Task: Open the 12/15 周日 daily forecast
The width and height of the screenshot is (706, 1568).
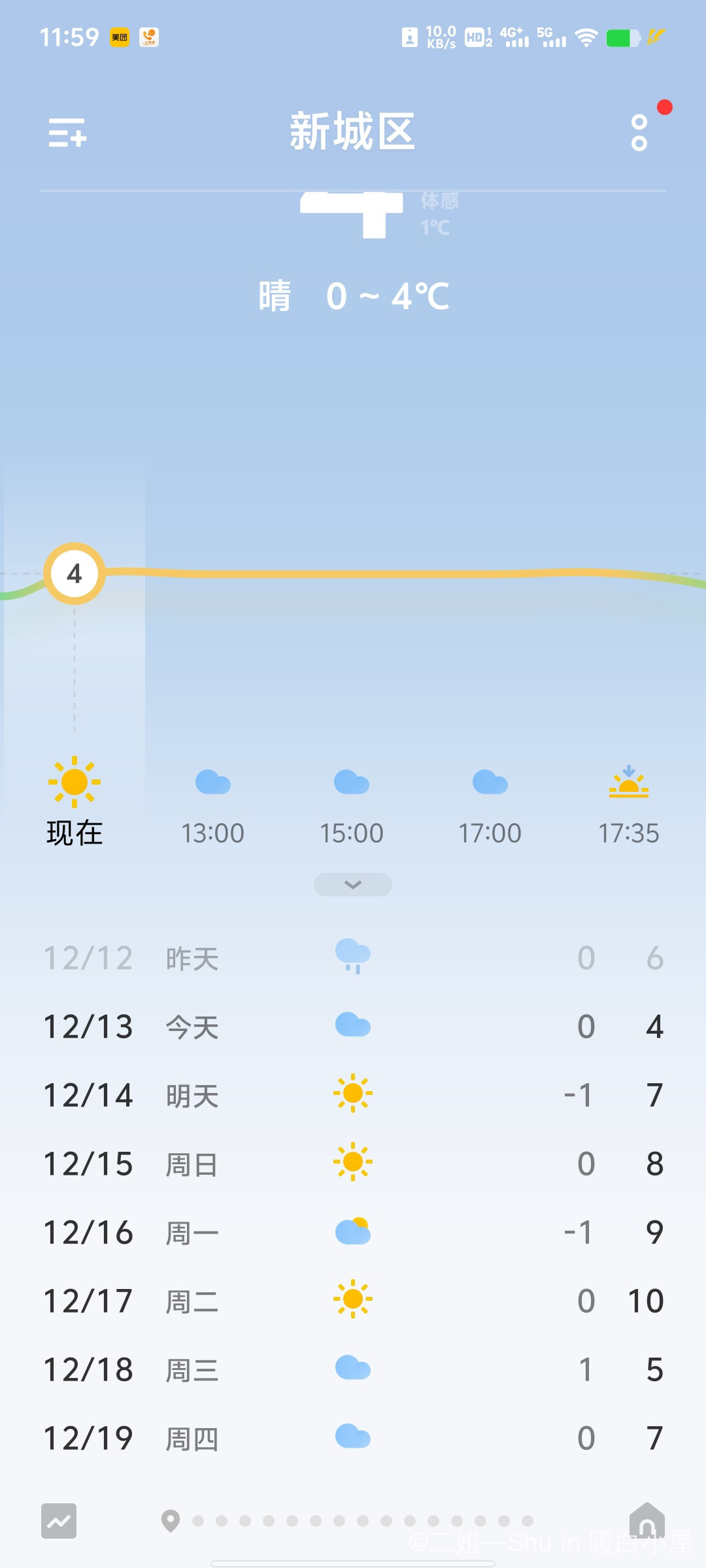Action: pyautogui.click(x=353, y=1164)
